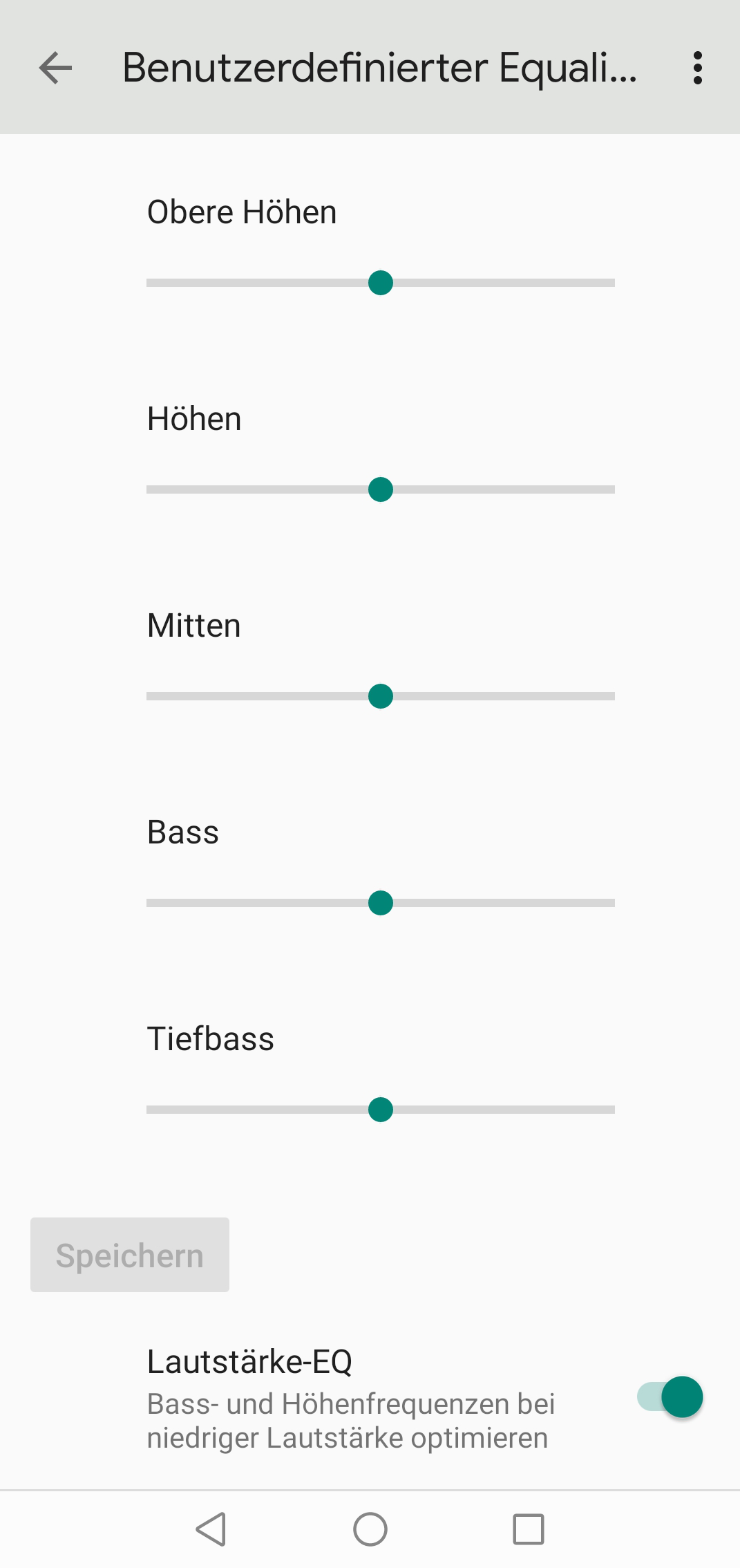The width and height of the screenshot is (740, 1568).
Task: Tap the Obere Höhen slider track
Action: (381, 283)
